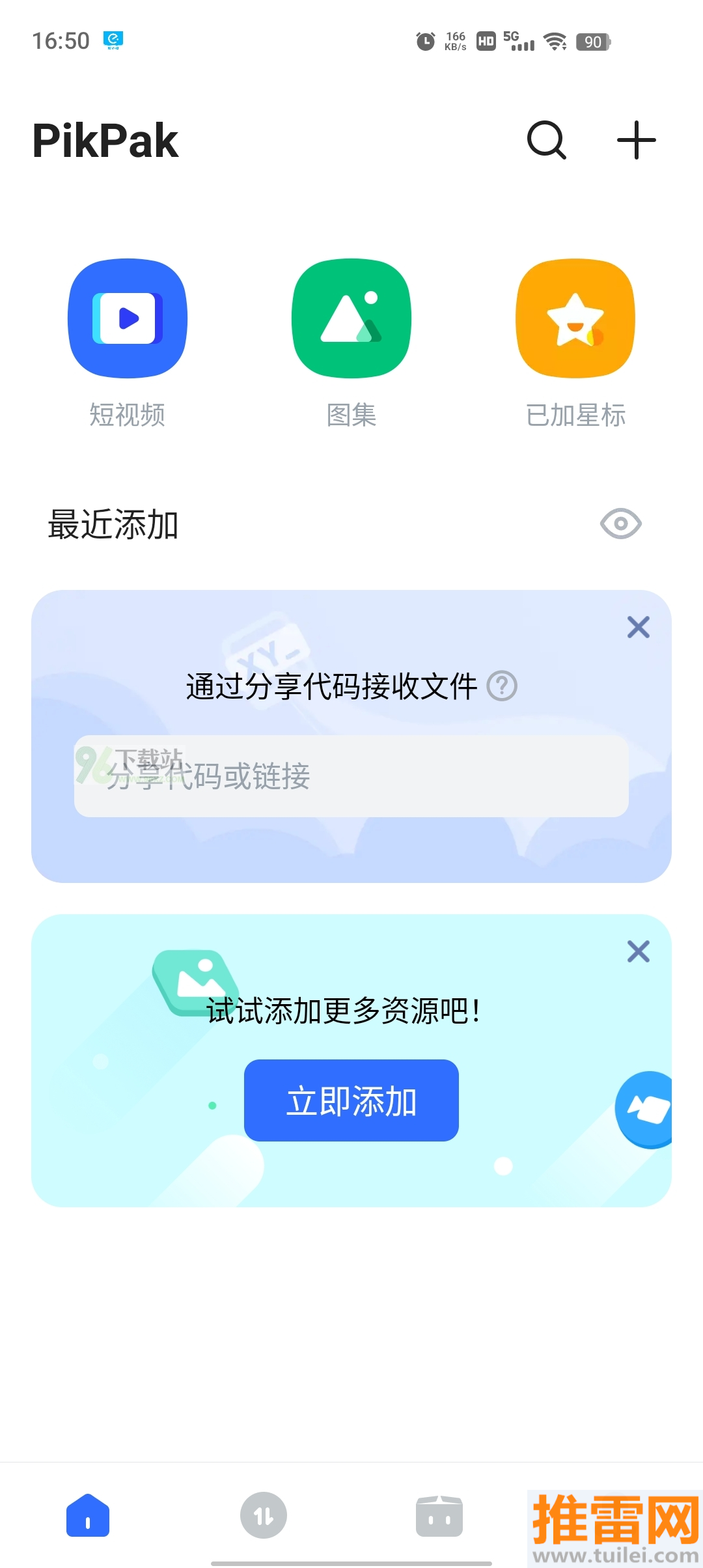Open the 图集 image gallery shortcut
The image size is (703, 1568).
tap(351, 319)
